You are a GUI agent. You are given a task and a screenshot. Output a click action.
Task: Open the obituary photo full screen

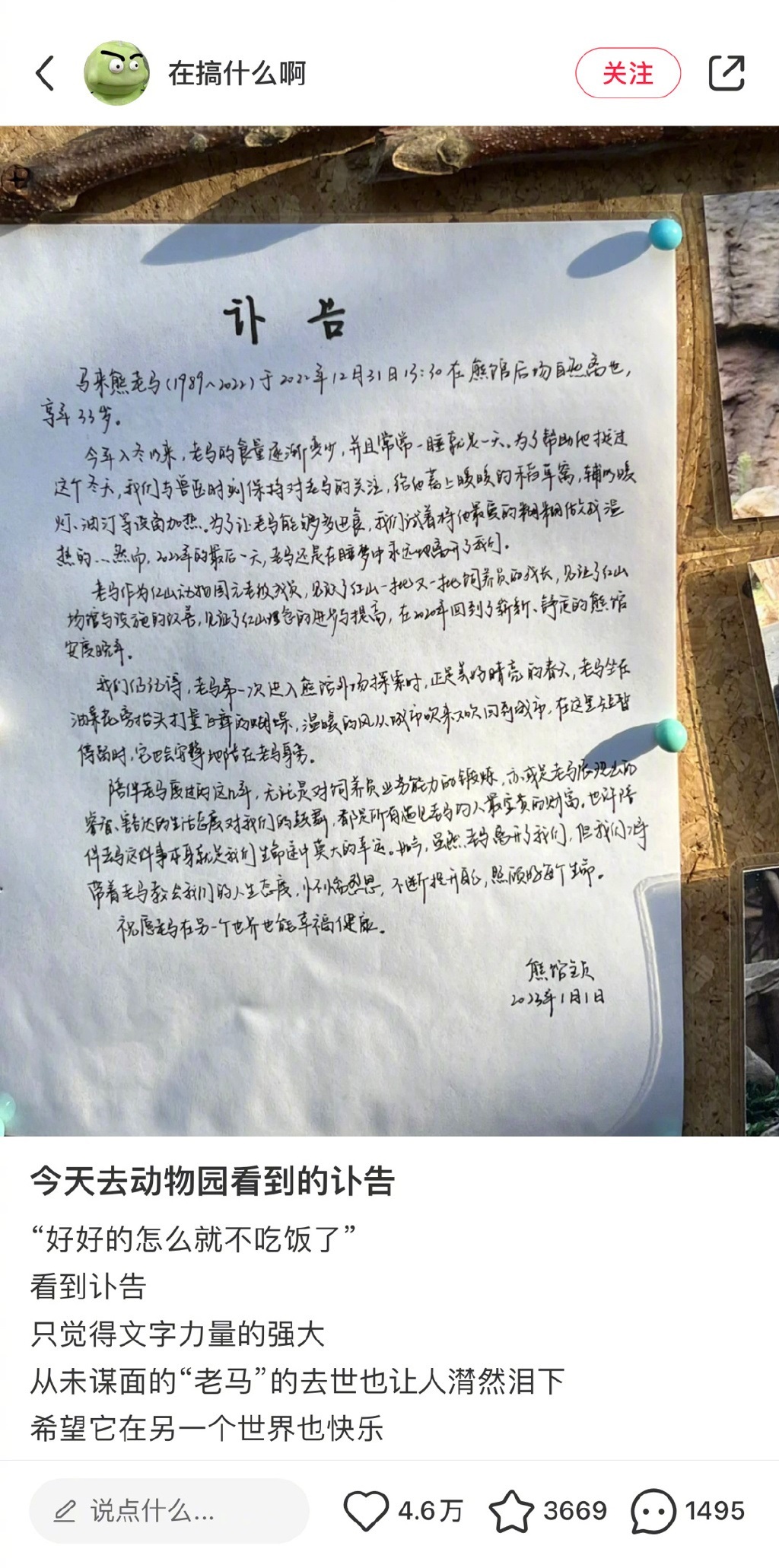[389, 631]
